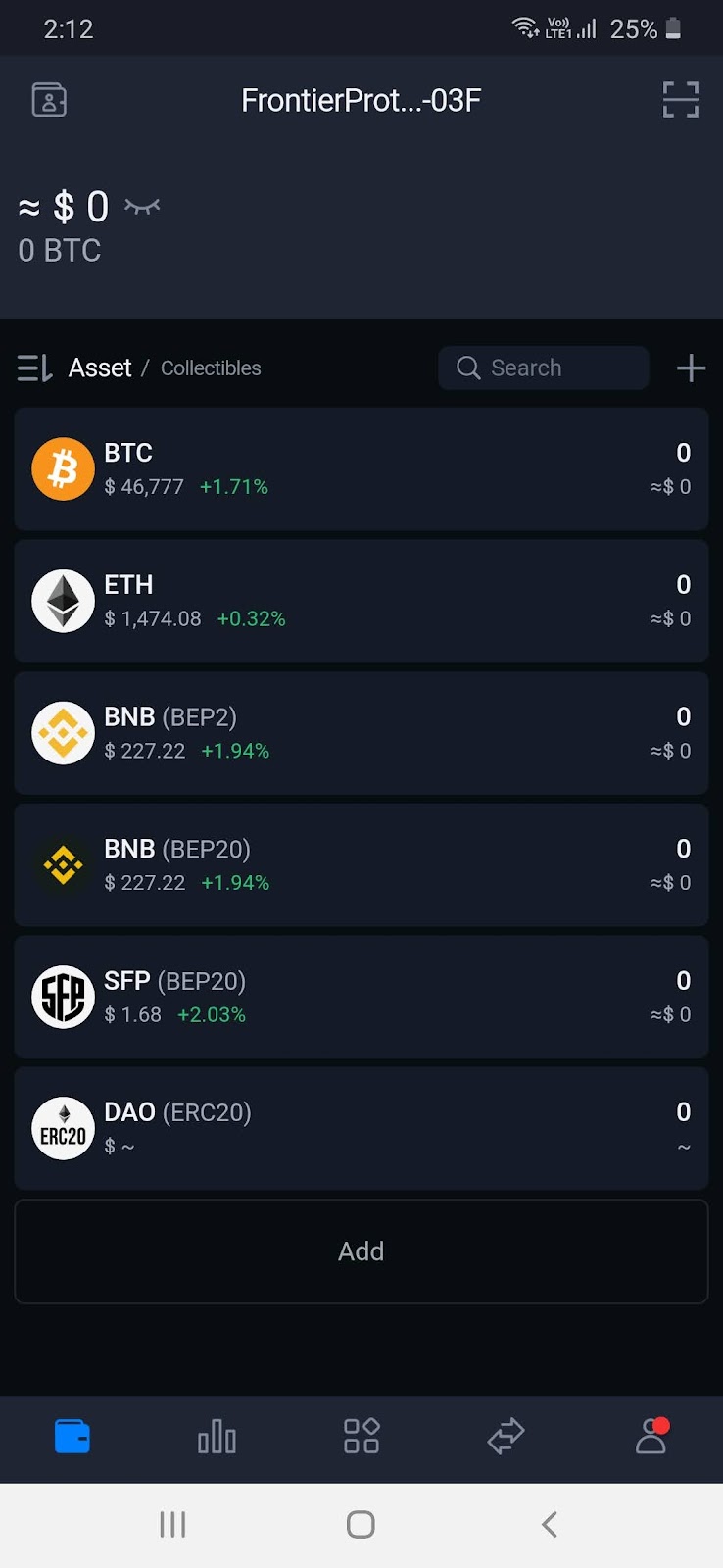Open the SFP (BEP20) asset
Screen dimensions: 723x1568
(x=361, y=997)
